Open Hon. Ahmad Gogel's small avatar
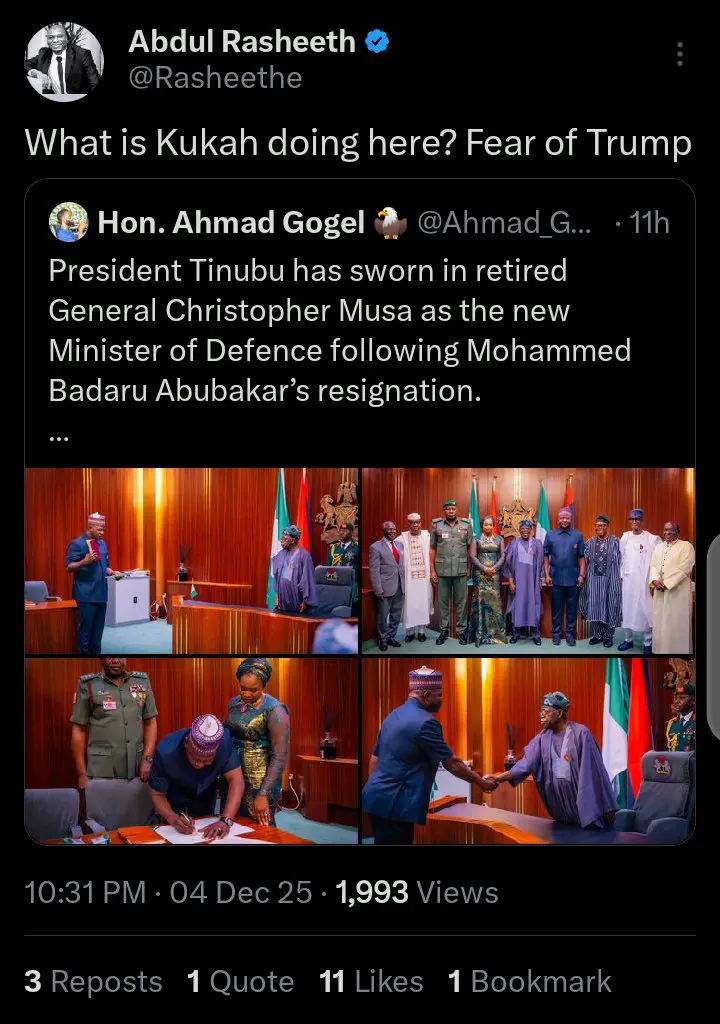Viewport: 720px width, 1024px height. pyautogui.click(x=69, y=222)
